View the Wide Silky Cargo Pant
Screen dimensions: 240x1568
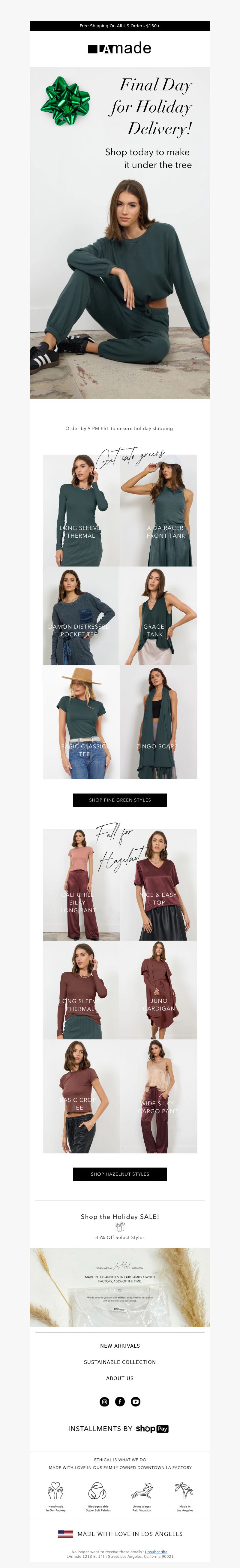(159, 1096)
